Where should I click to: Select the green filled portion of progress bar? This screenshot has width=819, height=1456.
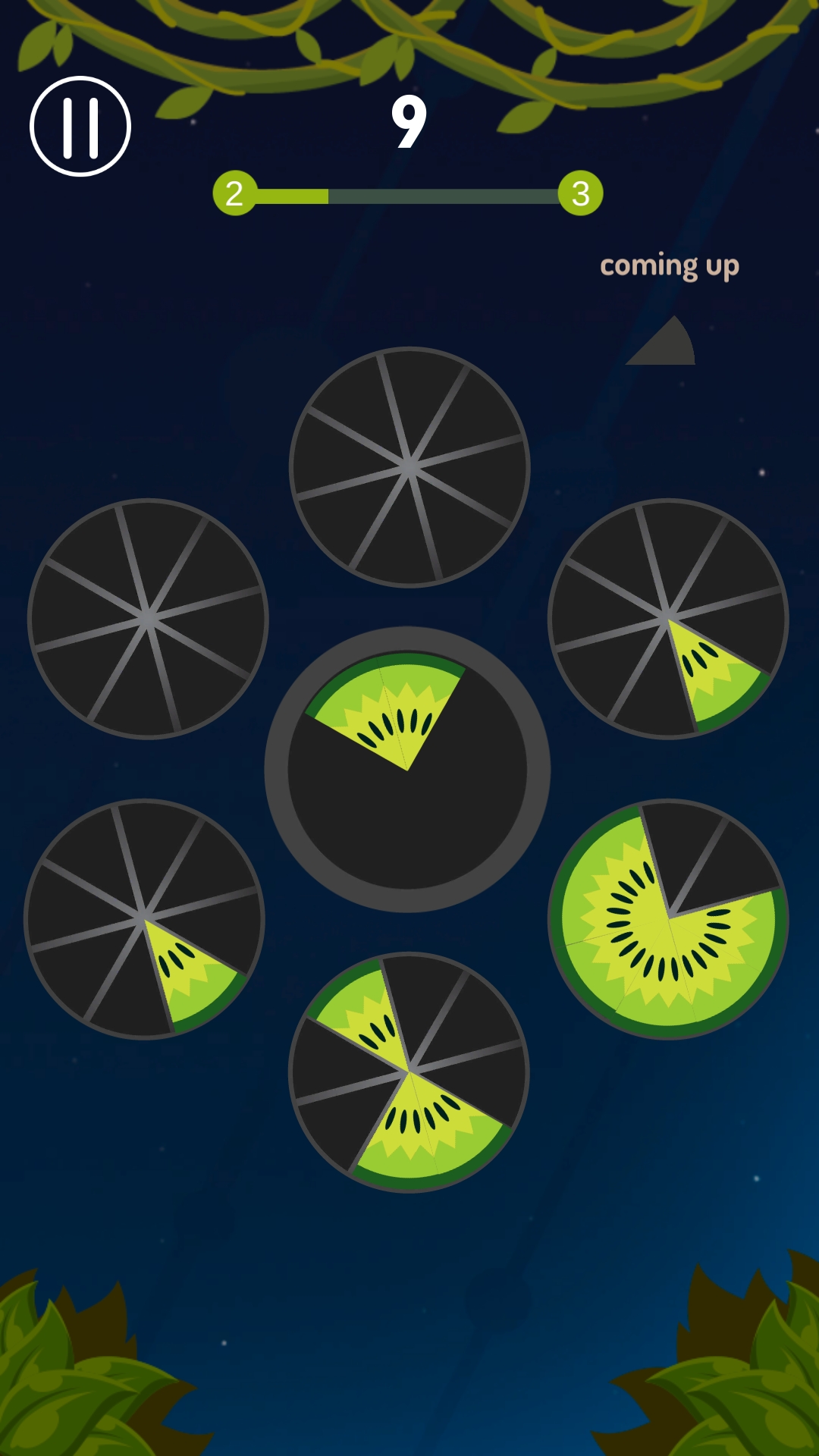tap(292, 195)
